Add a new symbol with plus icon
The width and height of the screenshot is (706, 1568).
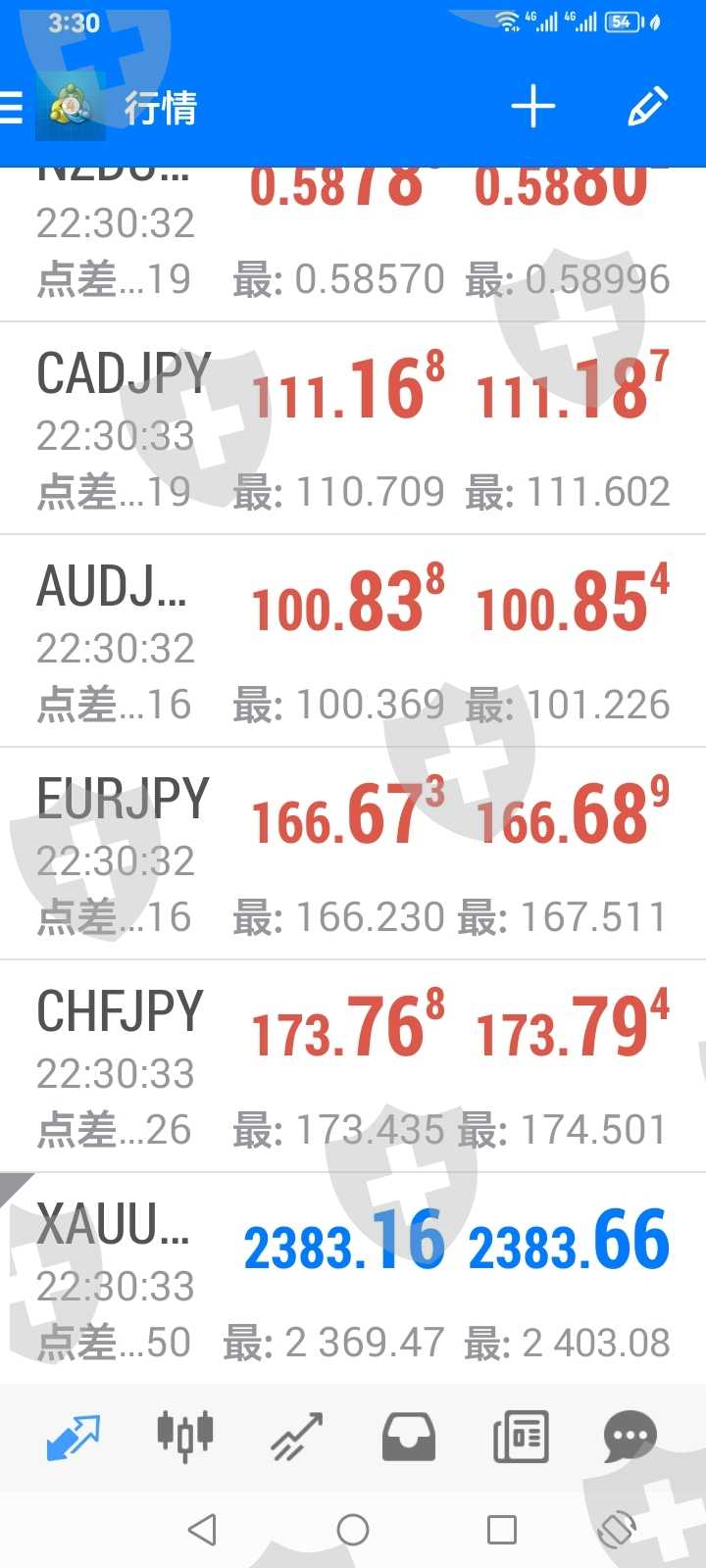point(533,107)
